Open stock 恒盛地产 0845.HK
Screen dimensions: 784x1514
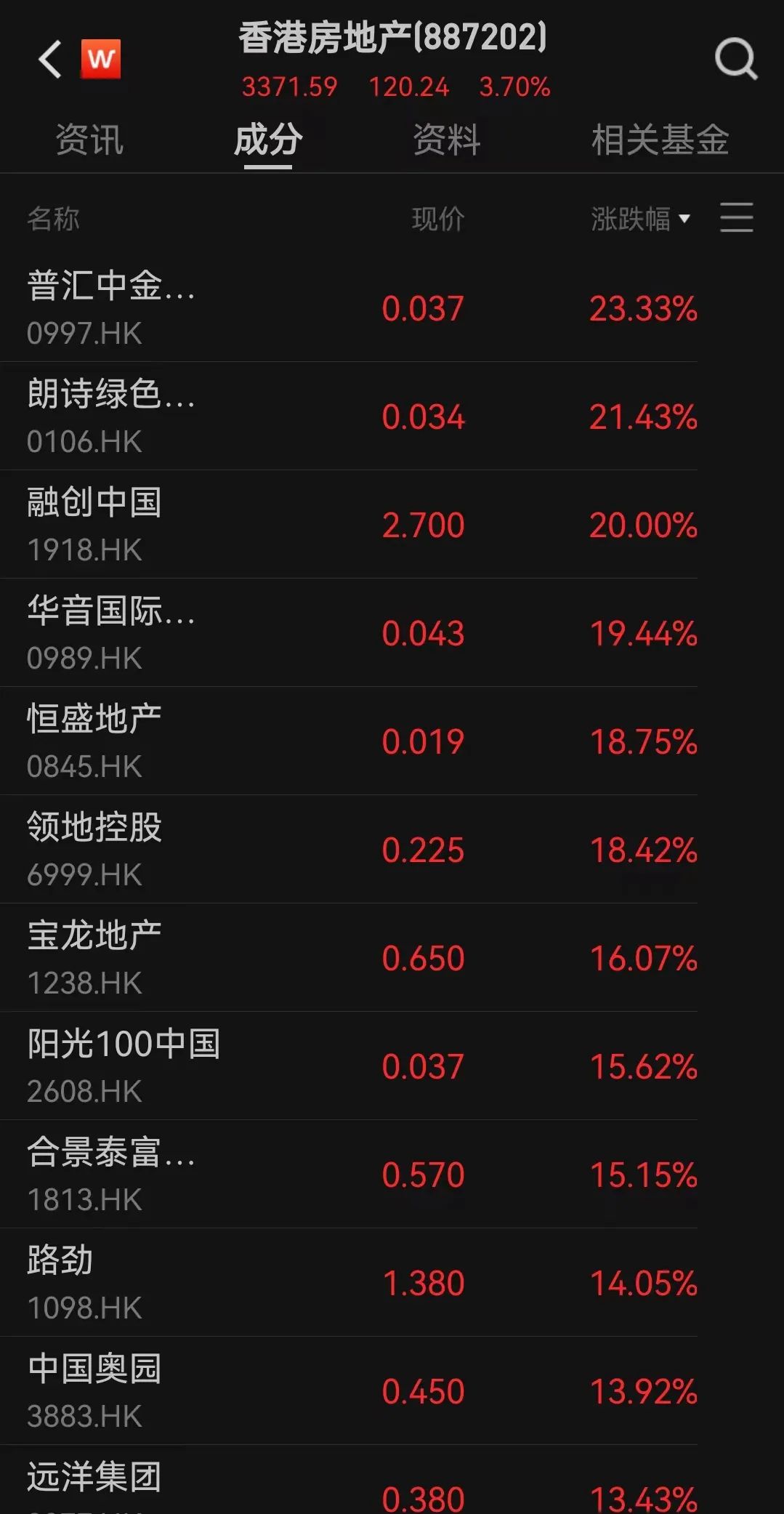[x=349, y=741]
